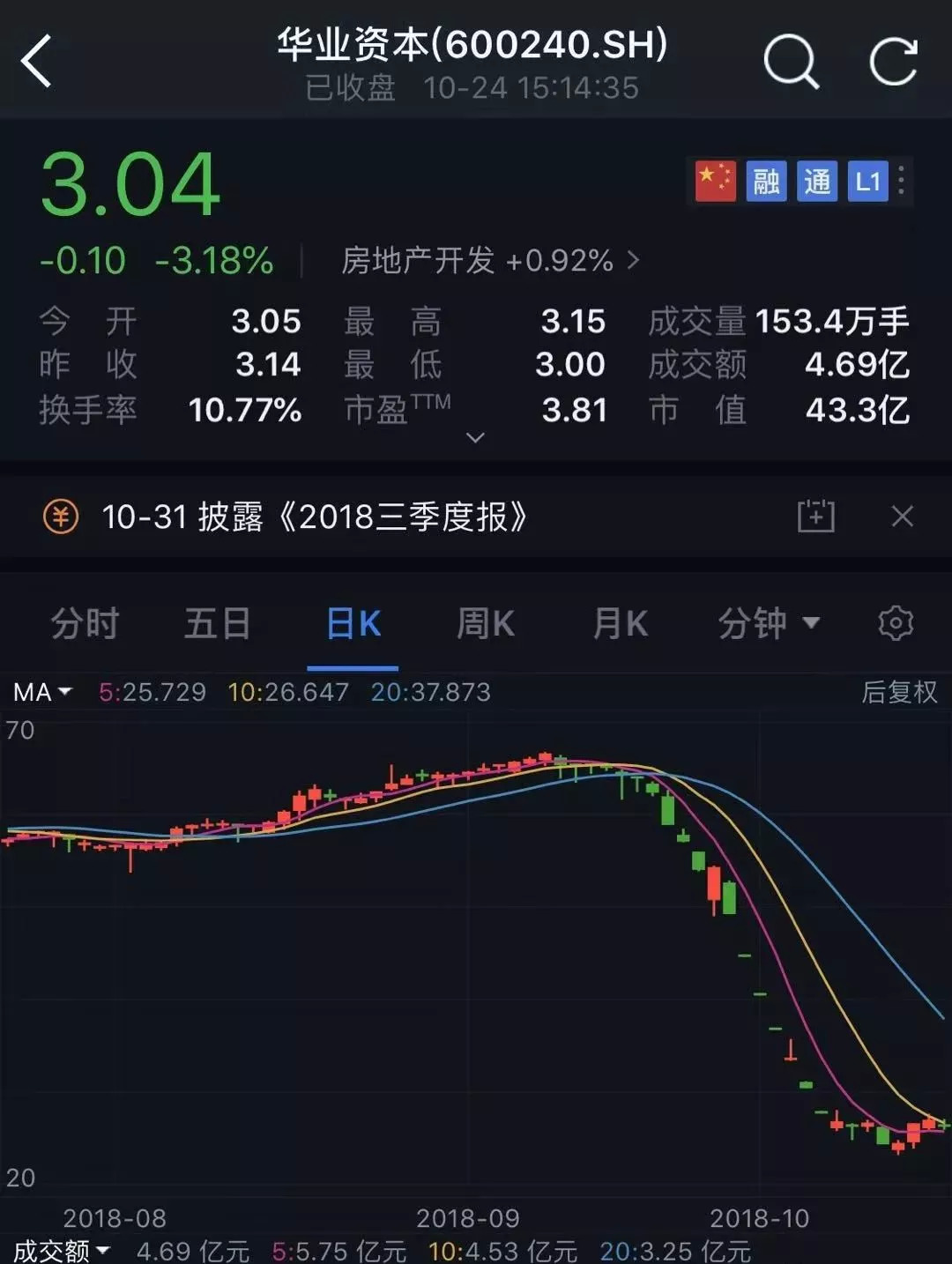Open the 成交额 sub-indicator dropdown
This screenshot has height=1264, width=952.
(61, 1250)
